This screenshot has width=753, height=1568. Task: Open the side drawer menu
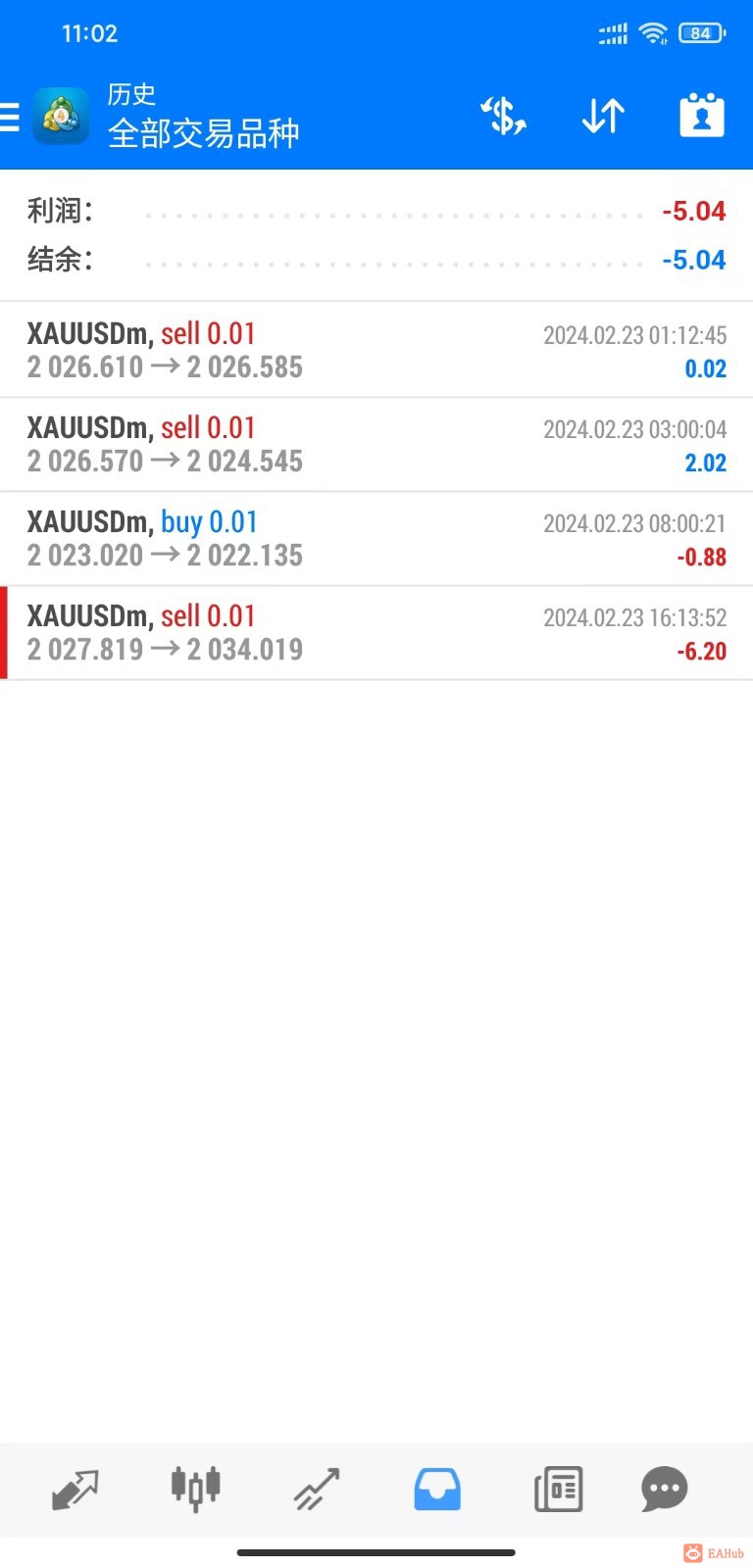pos(11,118)
